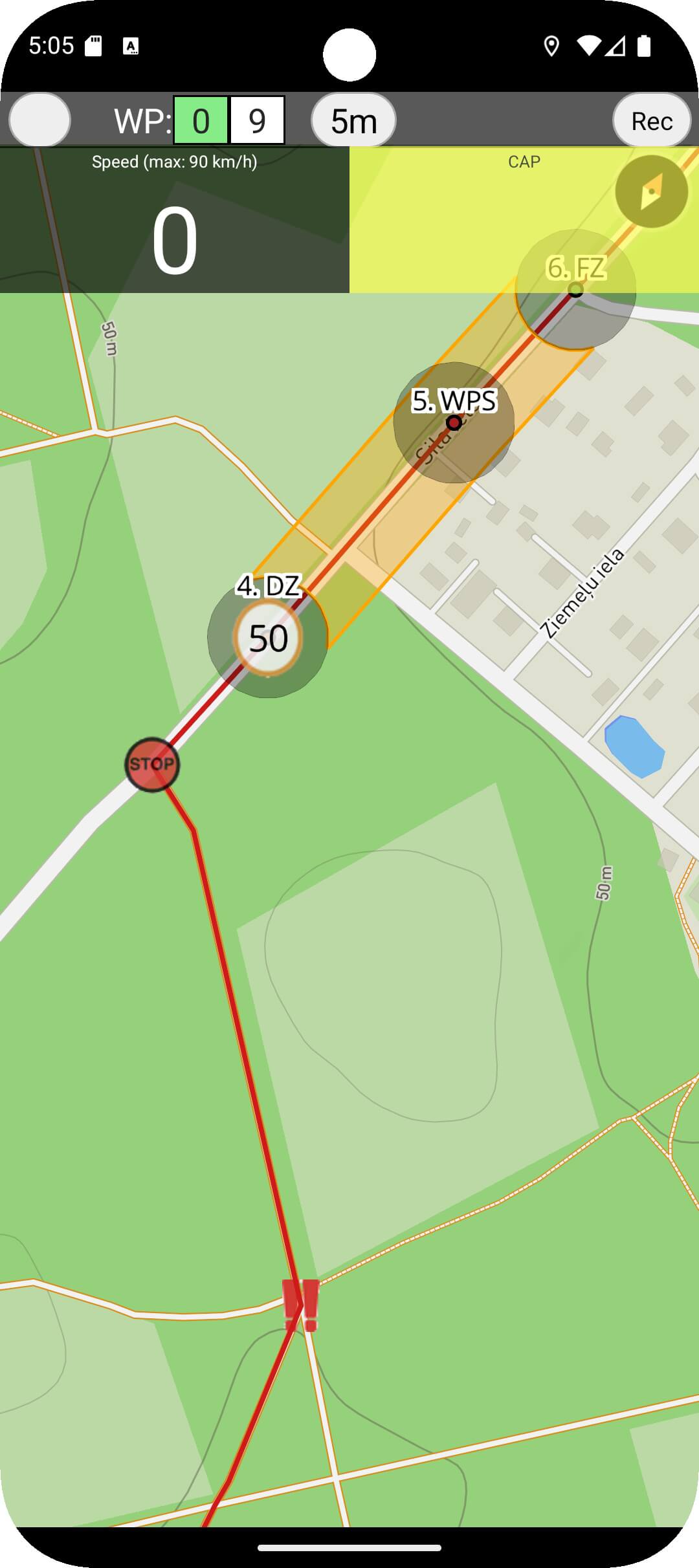The height and width of the screenshot is (1568, 699).
Task: Tap the double exclamation danger marker
Action: [x=301, y=1305]
